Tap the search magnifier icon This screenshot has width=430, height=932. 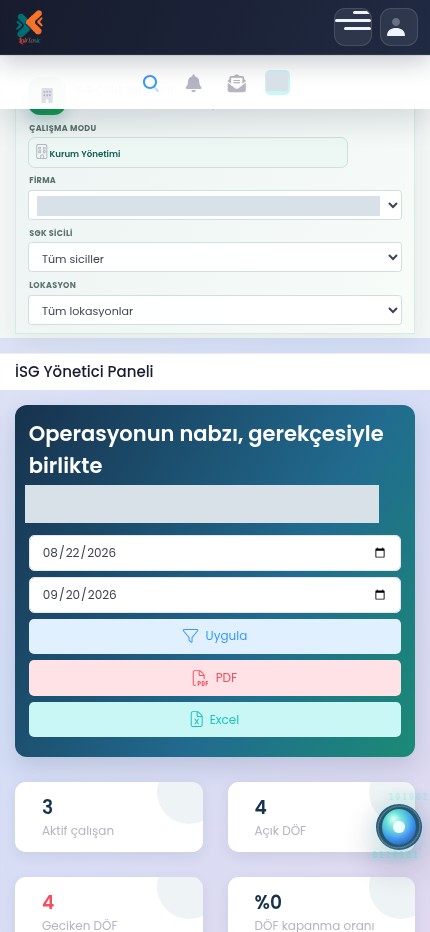tap(151, 83)
